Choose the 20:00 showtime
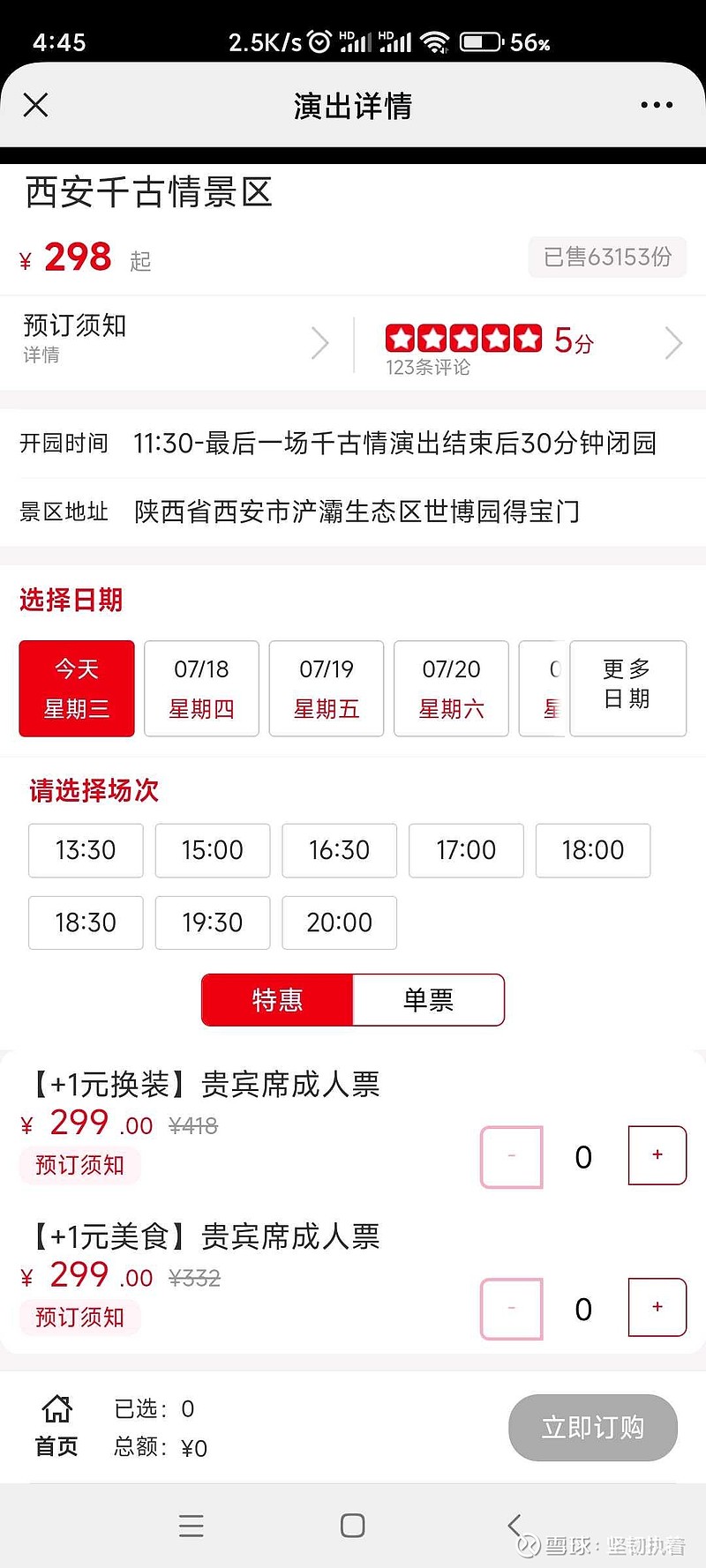706x1568 pixels. pos(340,922)
